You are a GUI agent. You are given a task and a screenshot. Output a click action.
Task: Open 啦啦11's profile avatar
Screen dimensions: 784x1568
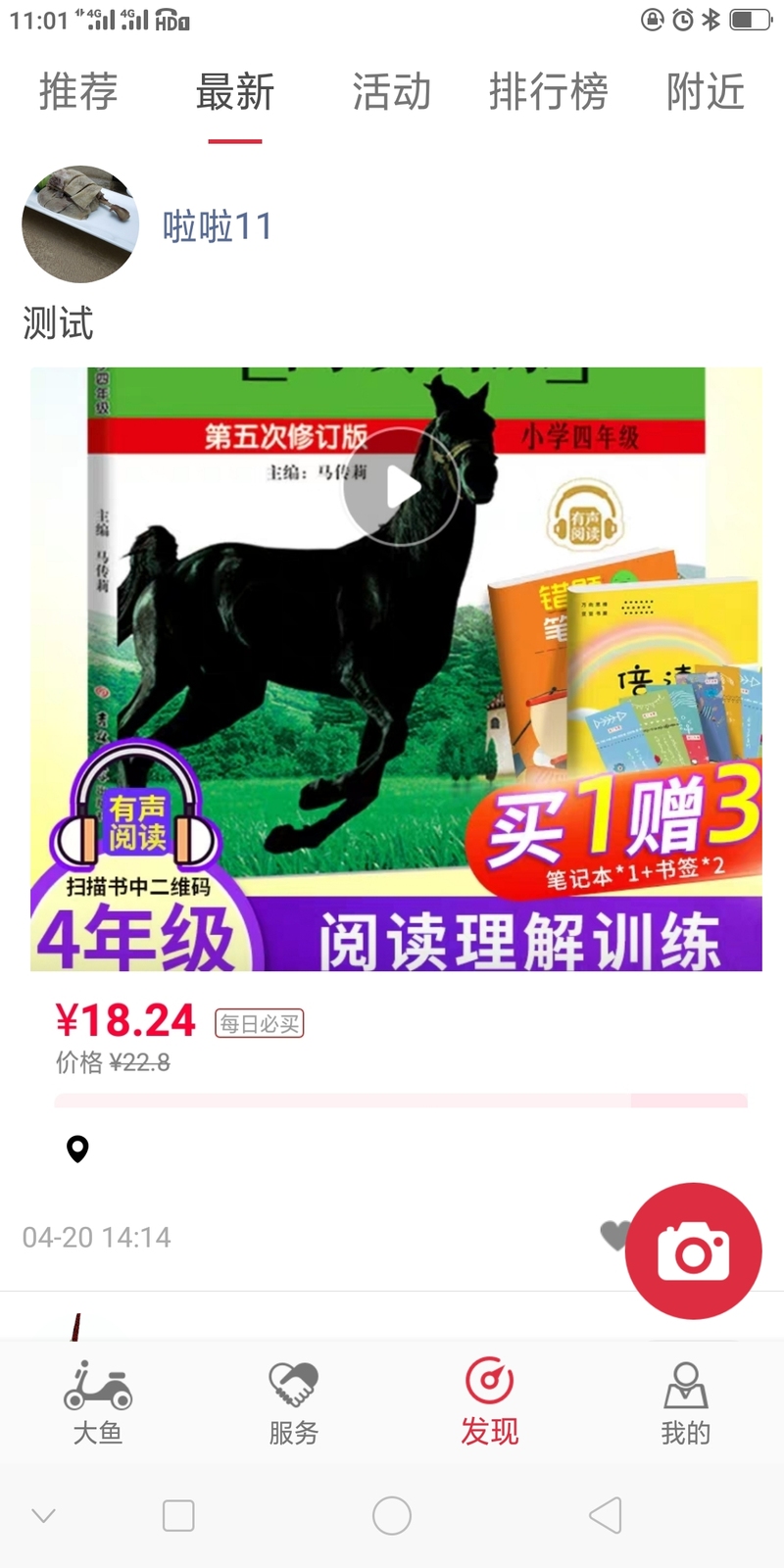tap(80, 224)
